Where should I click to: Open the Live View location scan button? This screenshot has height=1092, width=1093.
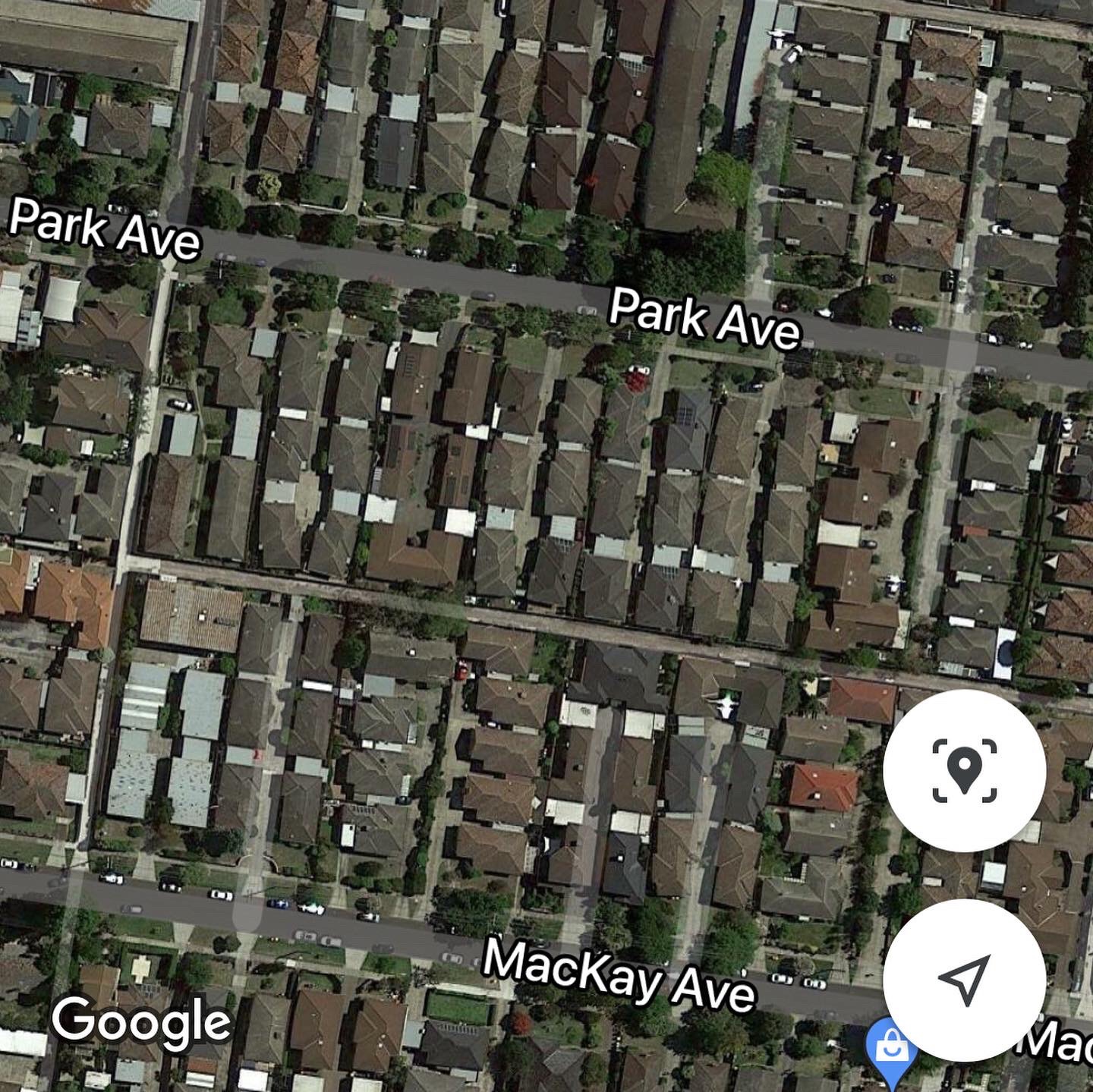pyautogui.click(x=964, y=770)
